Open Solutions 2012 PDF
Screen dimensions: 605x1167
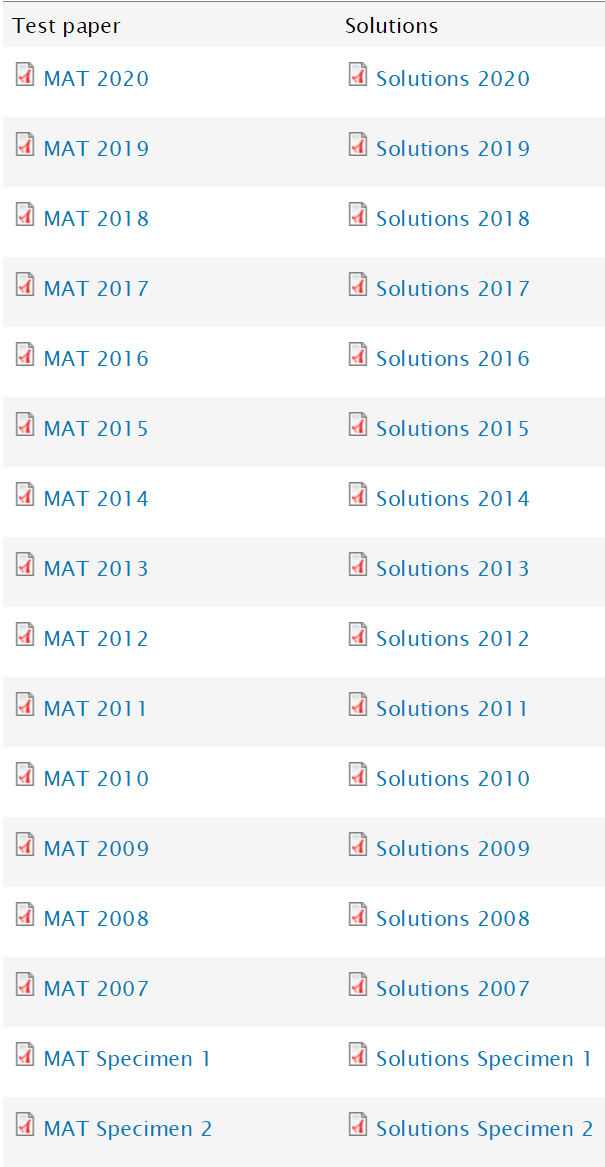[452, 639]
